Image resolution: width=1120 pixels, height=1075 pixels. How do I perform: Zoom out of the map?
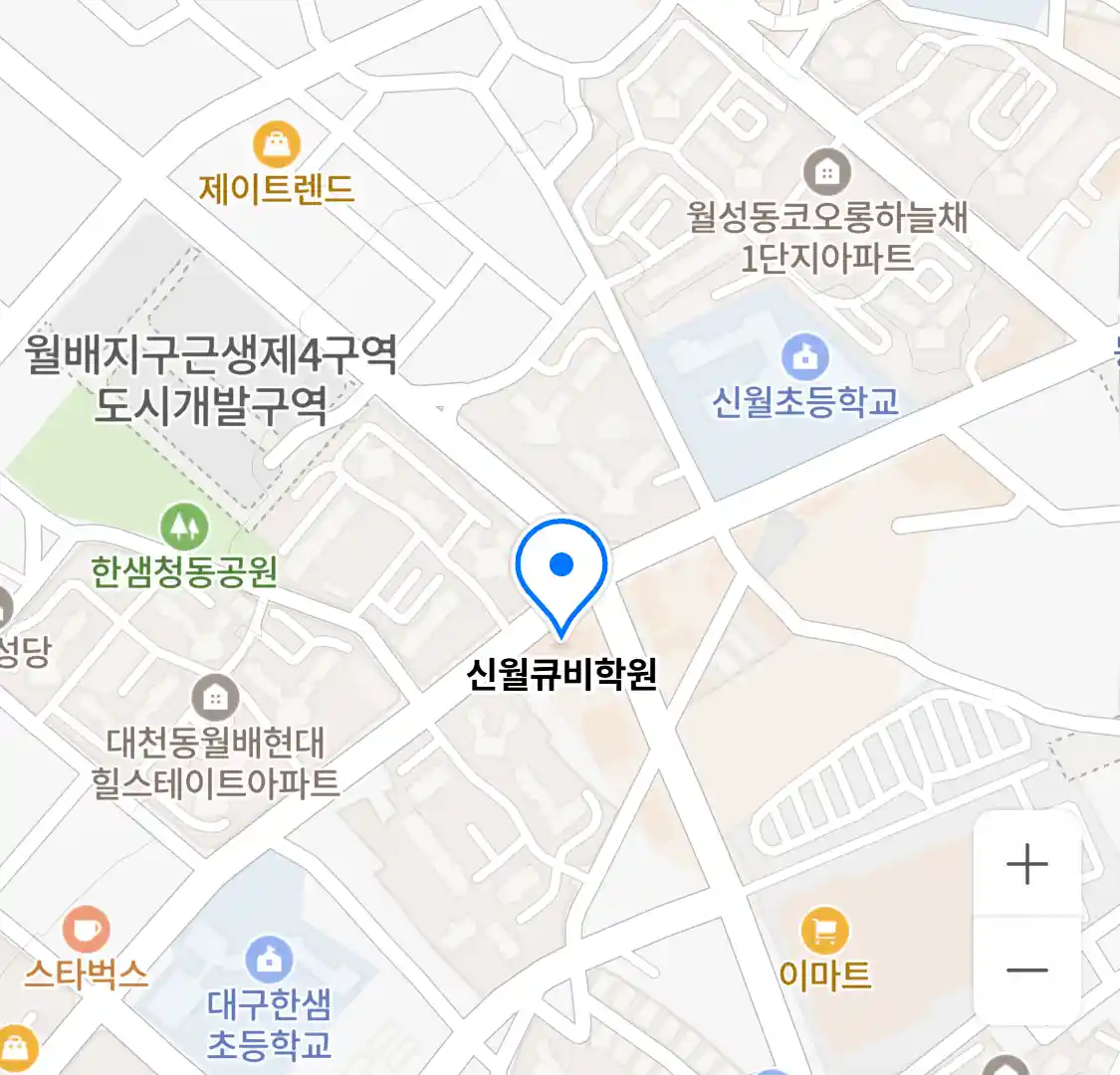coord(1026,969)
